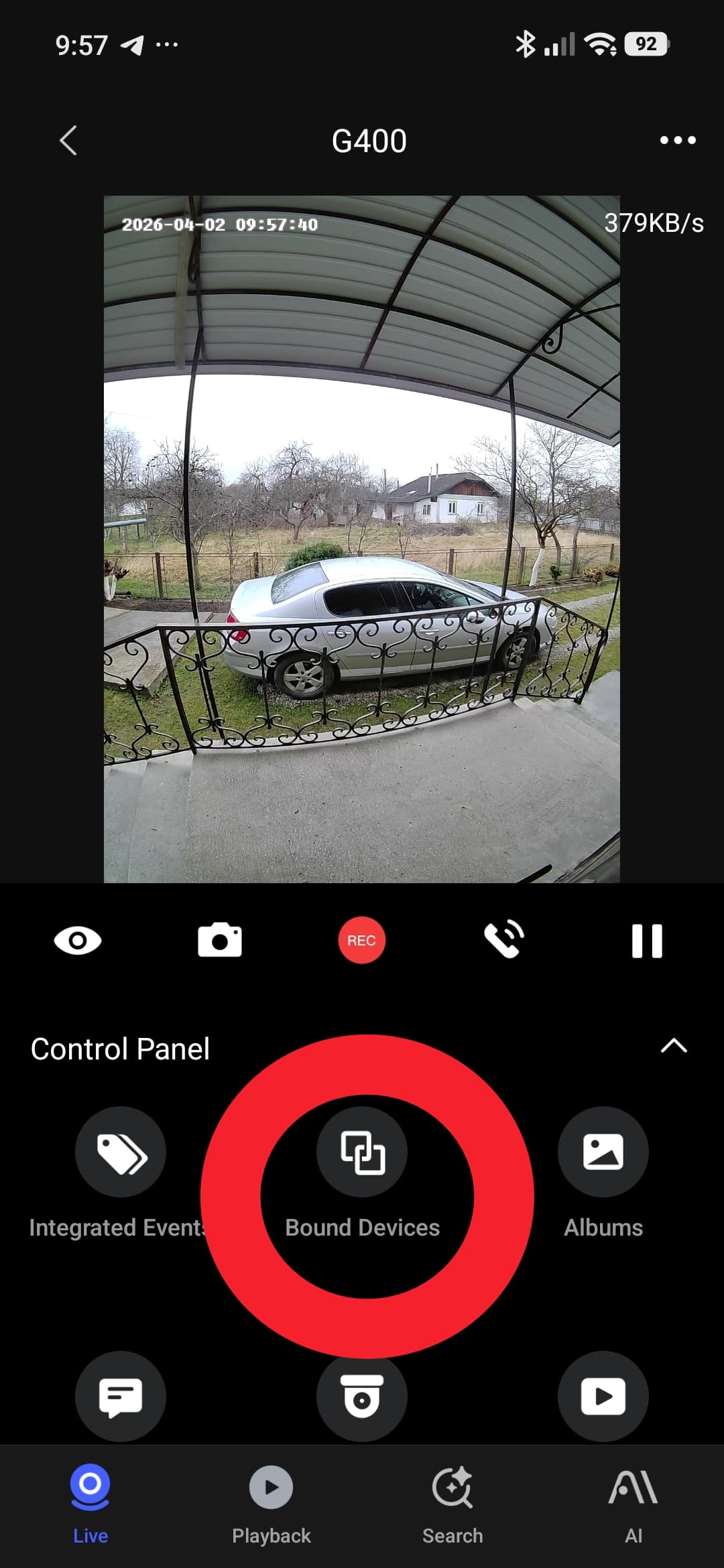This screenshot has width=724, height=1568.
Task: Collapse the Control Panel section
Action: [674, 1046]
